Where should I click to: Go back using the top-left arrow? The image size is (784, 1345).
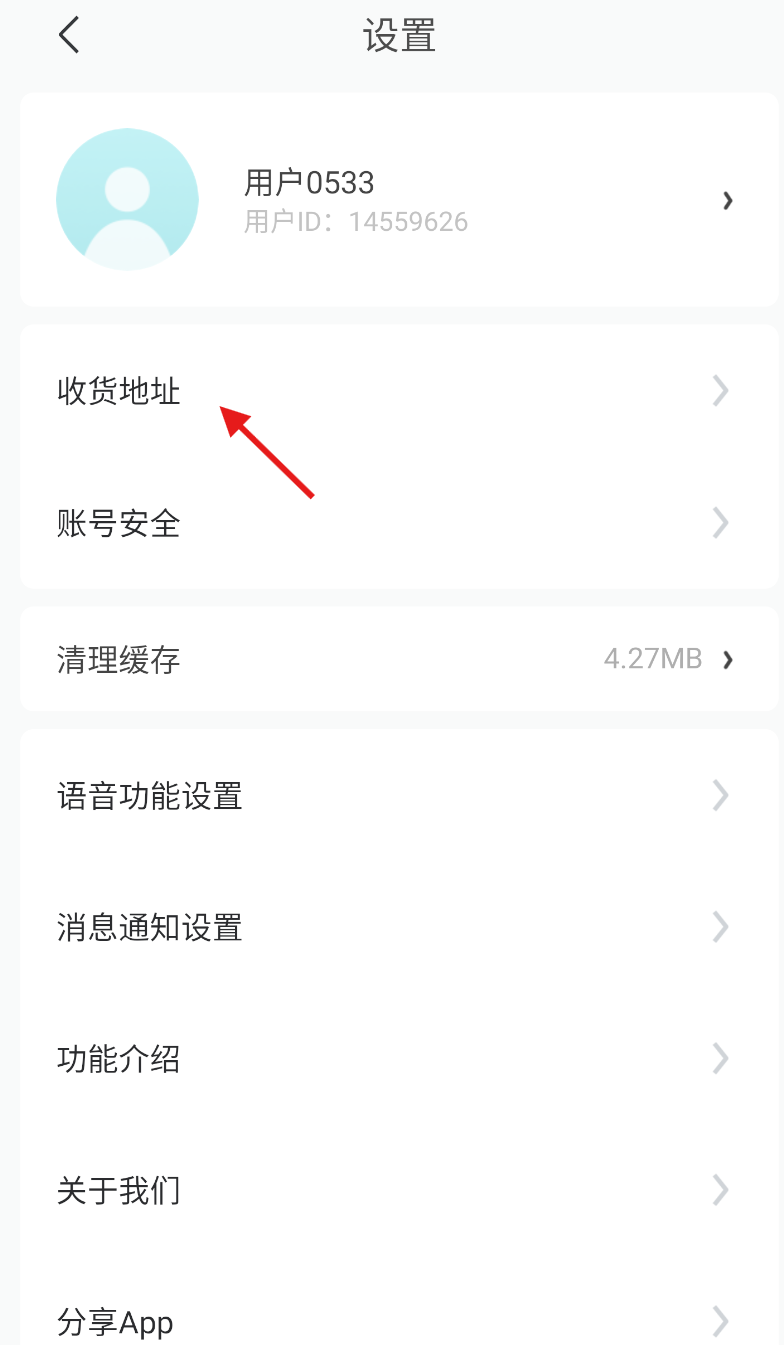68,36
